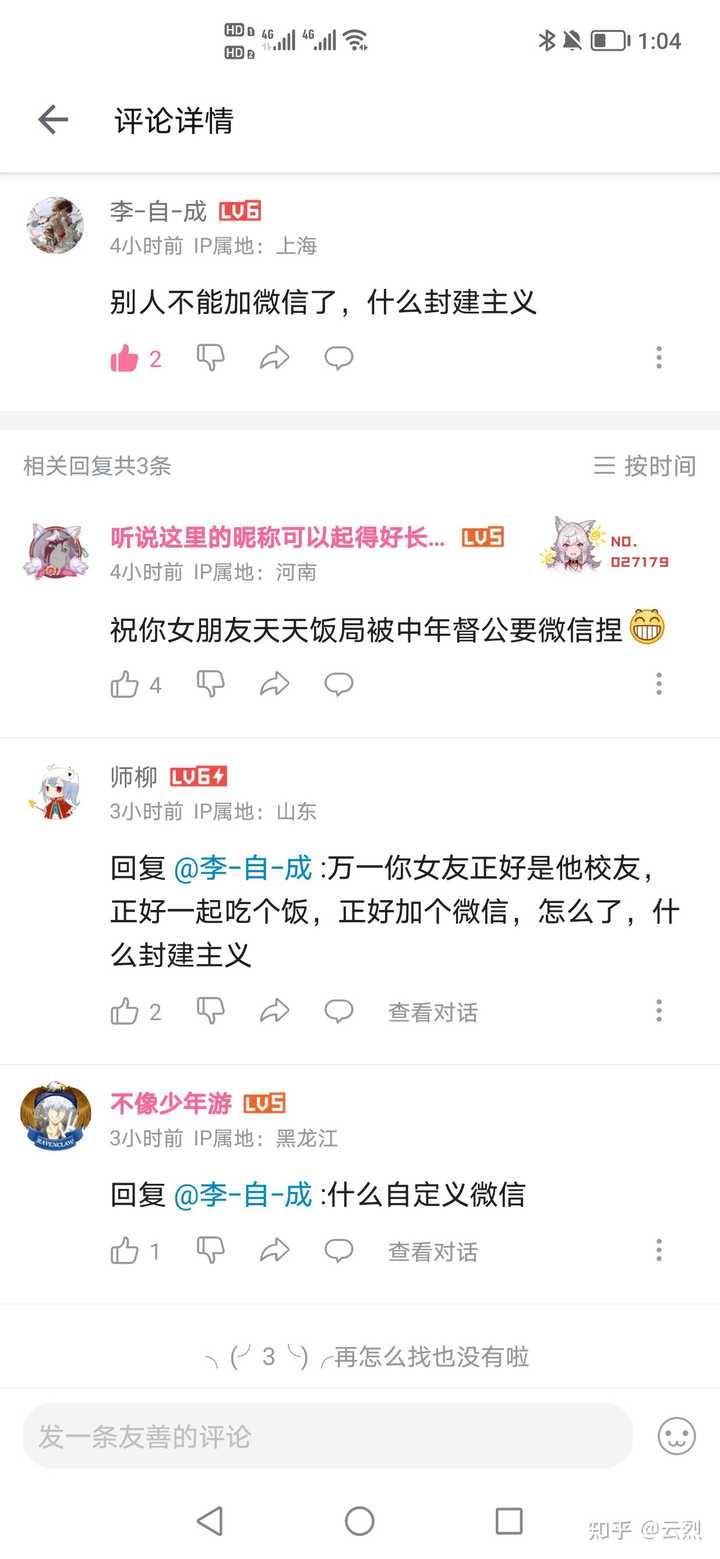
Task: Reply to 李-自-成's main comment
Action: [339, 358]
